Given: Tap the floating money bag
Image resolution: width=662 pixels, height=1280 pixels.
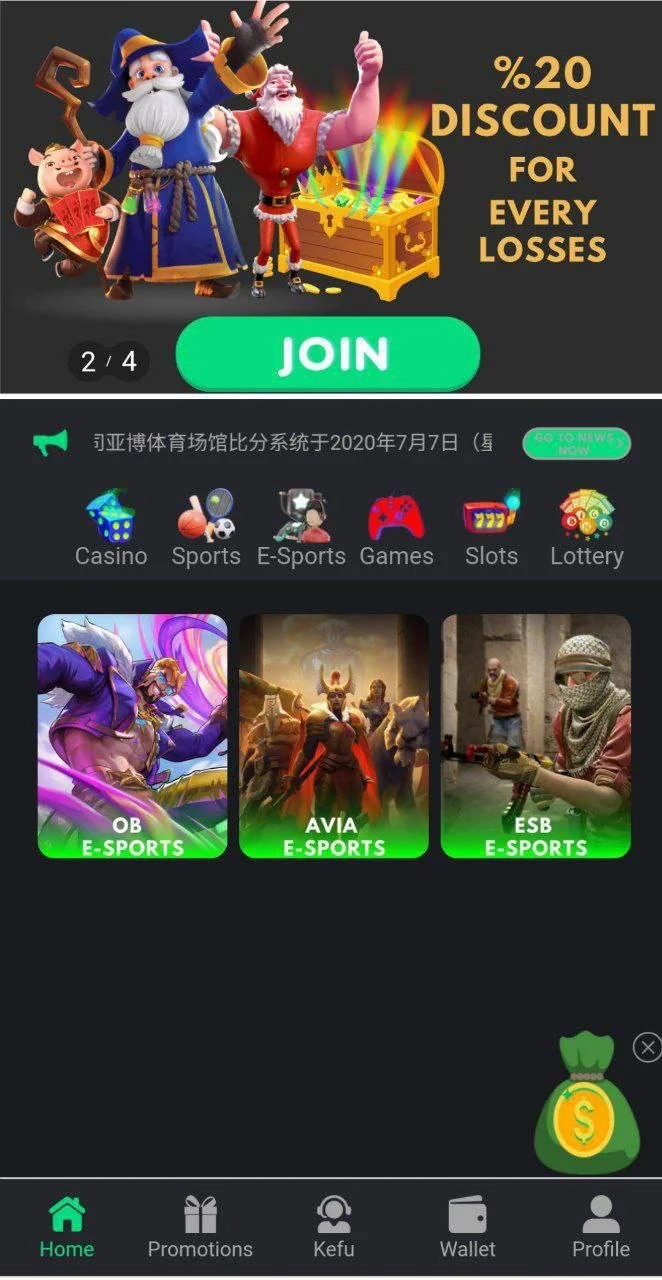Looking at the screenshot, I should tap(585, 1108).
